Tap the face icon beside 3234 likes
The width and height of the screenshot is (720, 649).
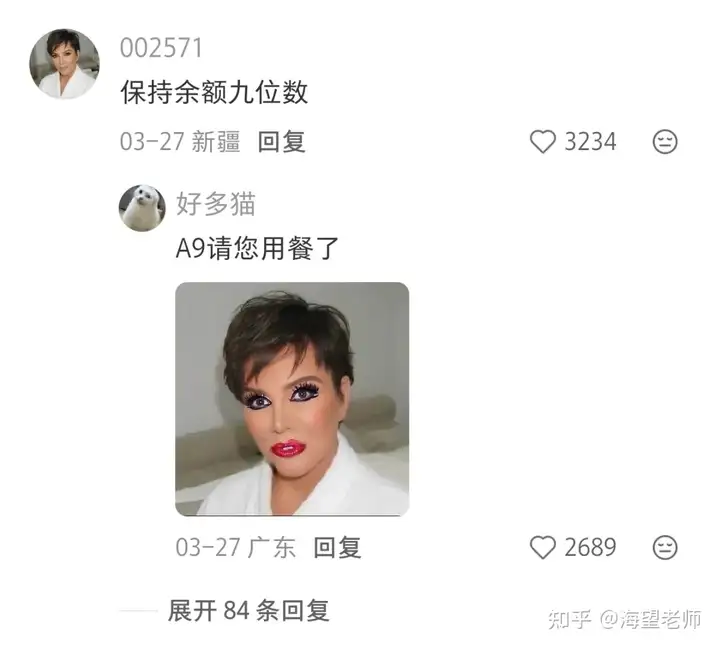coord(665,142)
